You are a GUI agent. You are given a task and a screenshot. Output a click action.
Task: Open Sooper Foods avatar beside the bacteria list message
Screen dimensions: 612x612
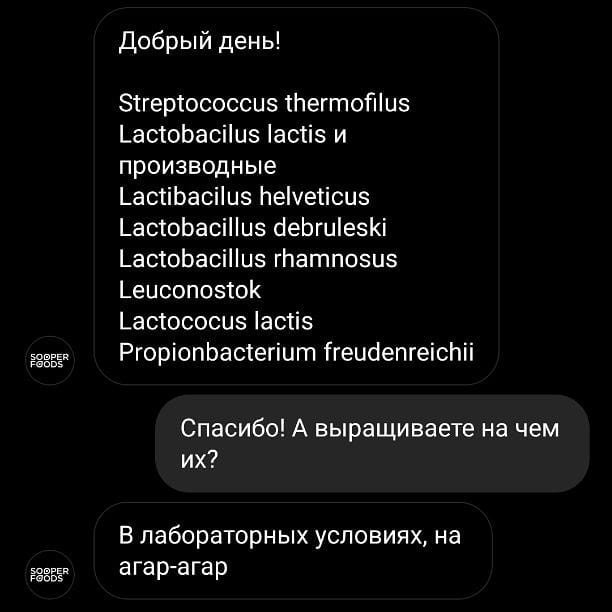point(49,360)
